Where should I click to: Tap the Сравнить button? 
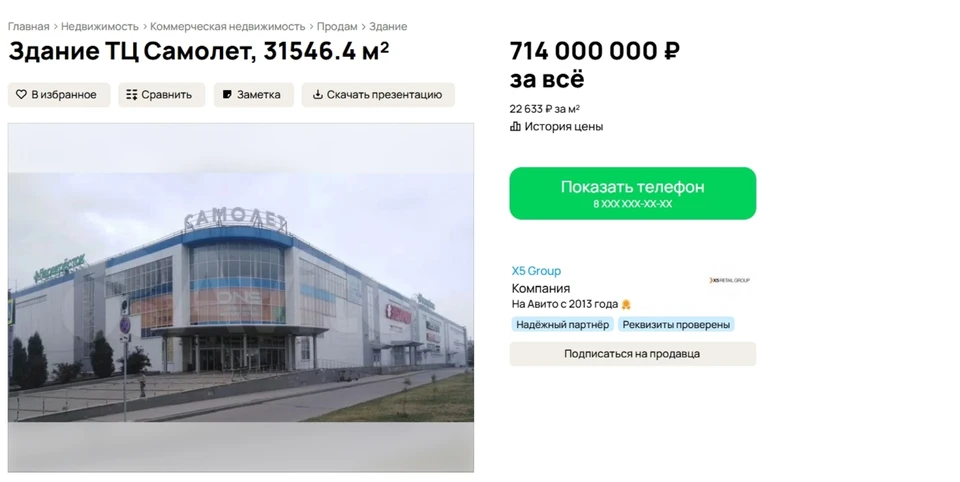click(161, 95)
